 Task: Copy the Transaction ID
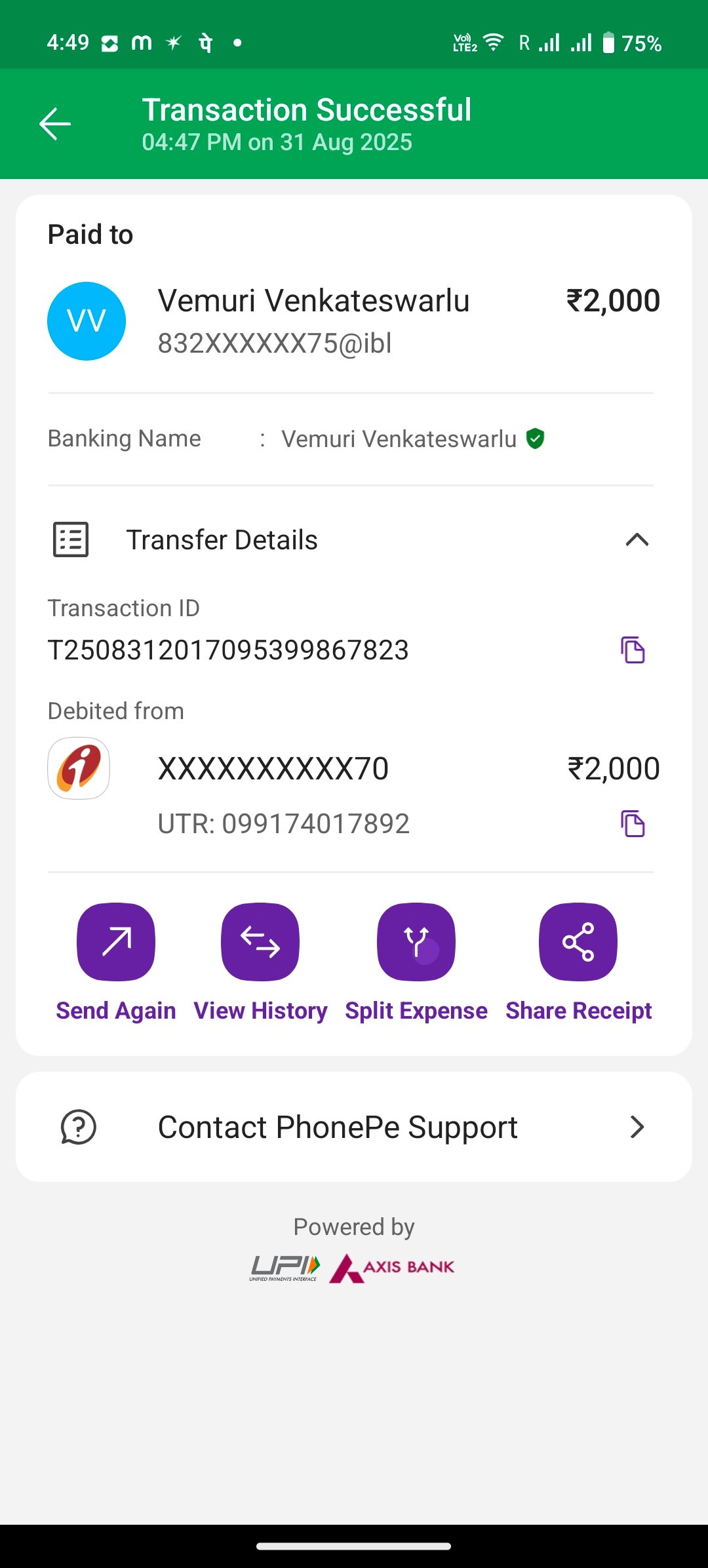(633, 650)
